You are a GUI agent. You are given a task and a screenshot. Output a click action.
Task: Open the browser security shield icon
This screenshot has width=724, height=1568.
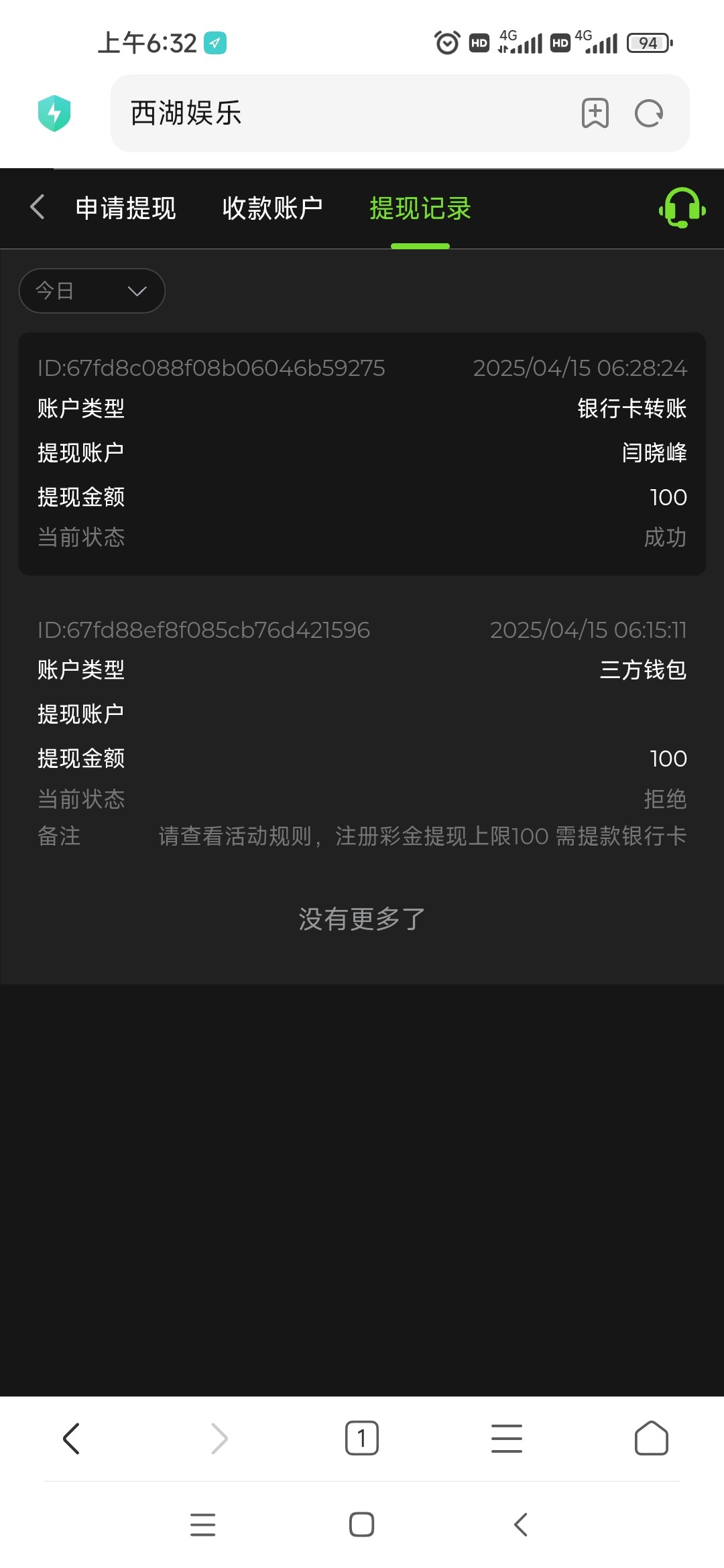pos(54,113)
